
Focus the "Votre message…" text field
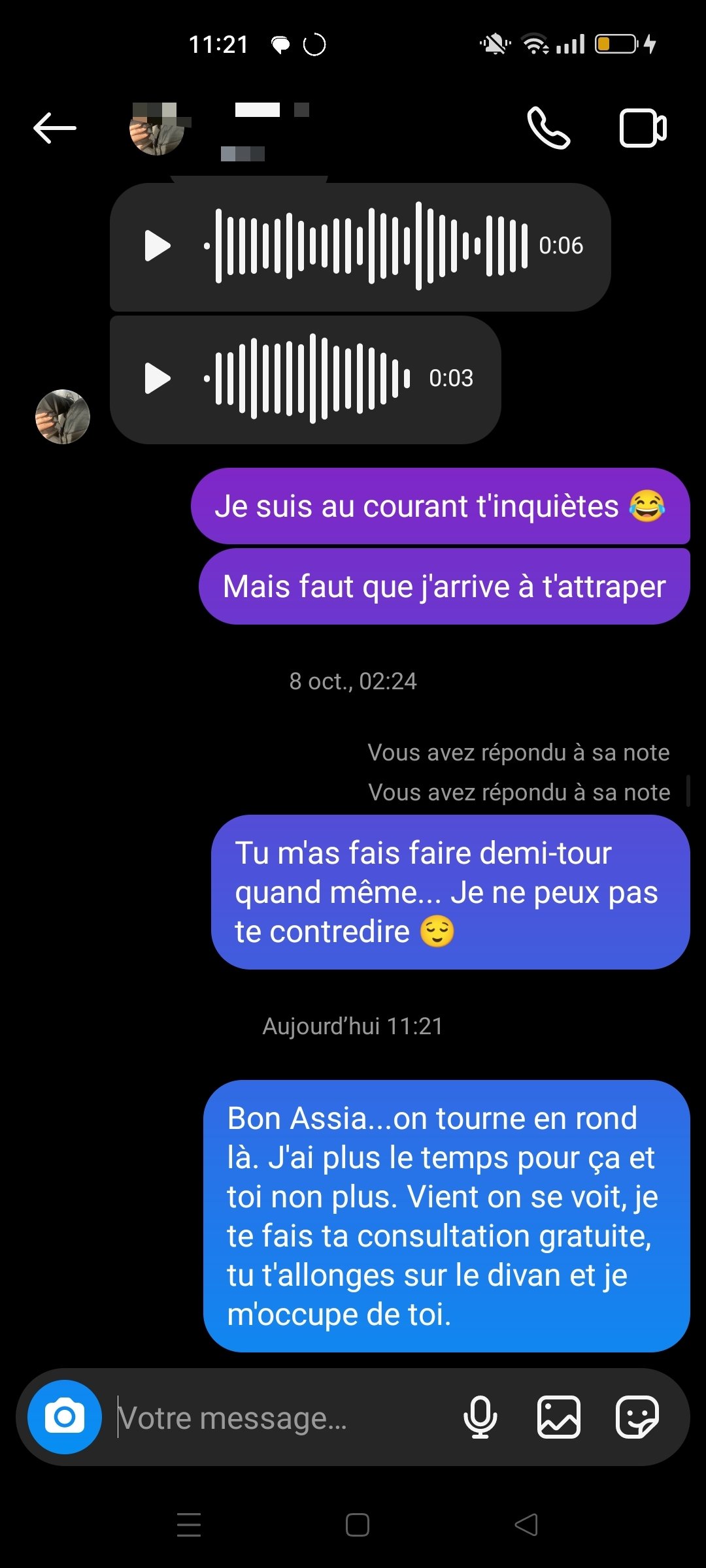tap(281, 1418)
